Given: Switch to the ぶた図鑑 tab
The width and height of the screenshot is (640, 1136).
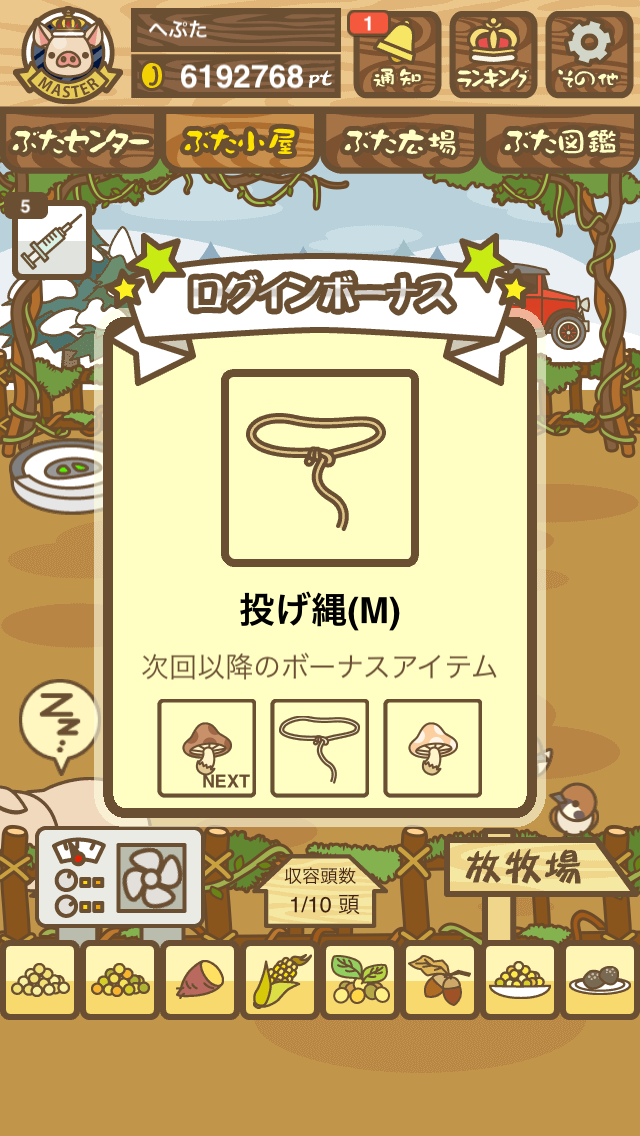Looking at the screenshot, I should [560, 143].
